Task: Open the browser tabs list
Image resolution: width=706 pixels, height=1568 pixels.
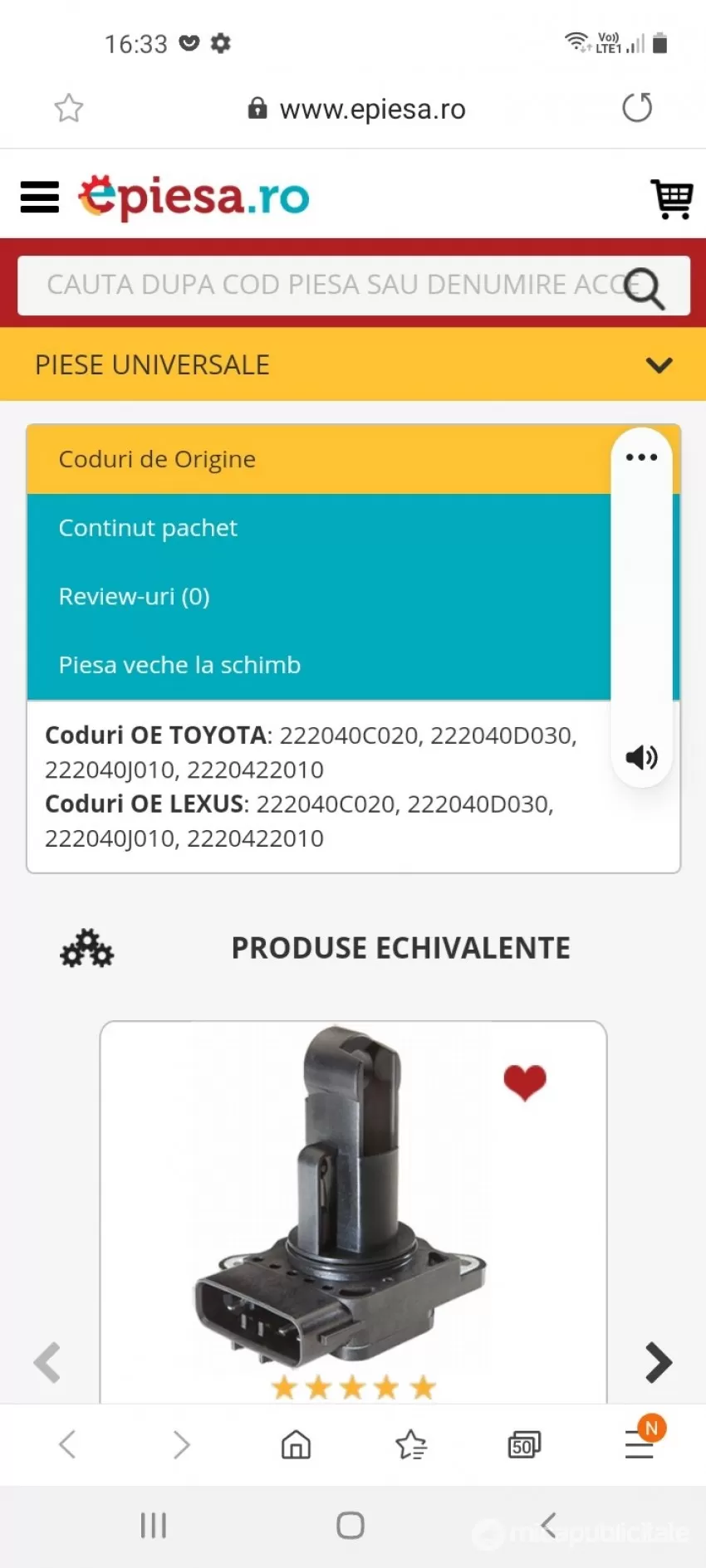Action: click(524, 1444)
